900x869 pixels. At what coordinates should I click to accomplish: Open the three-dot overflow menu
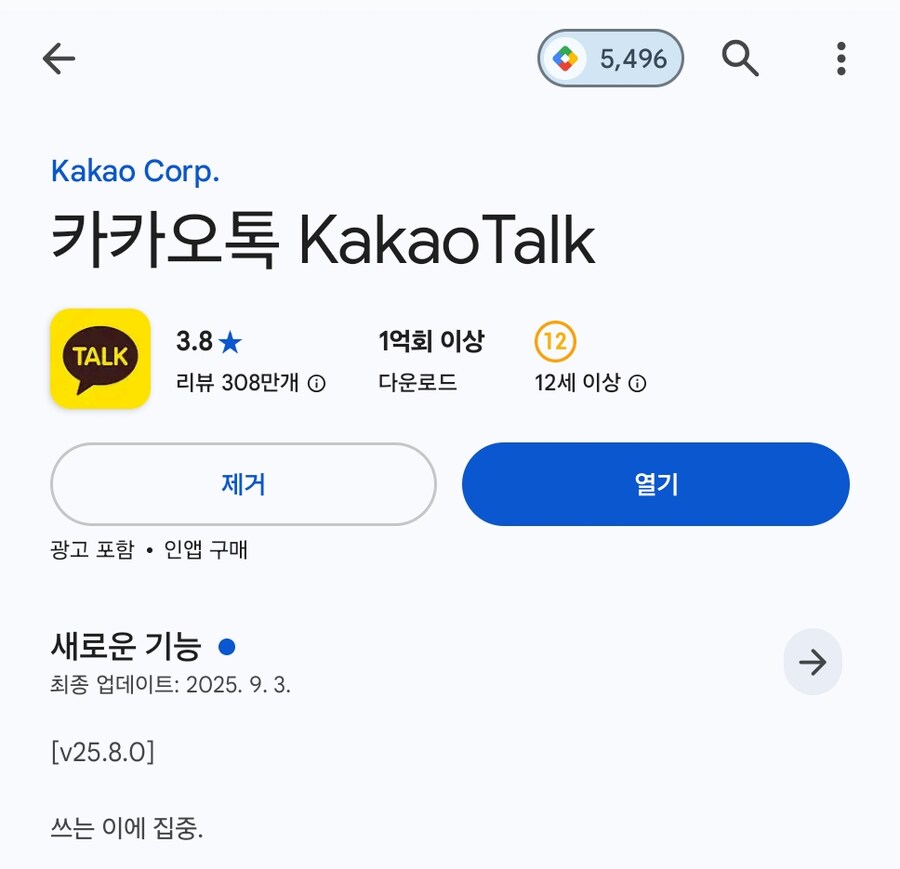coord(841,59)
